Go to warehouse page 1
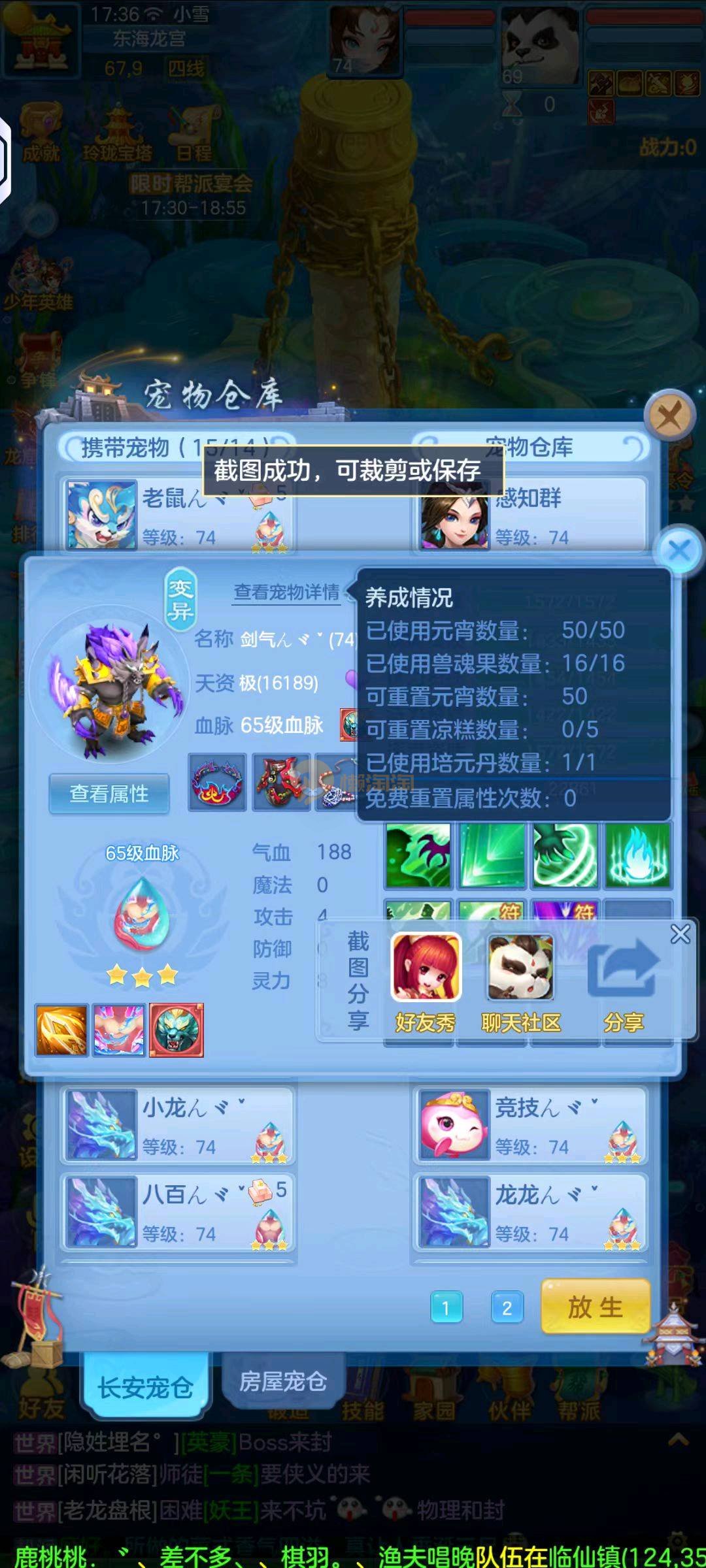Screen dimensions: 706x1568 tap(446, 1308)
